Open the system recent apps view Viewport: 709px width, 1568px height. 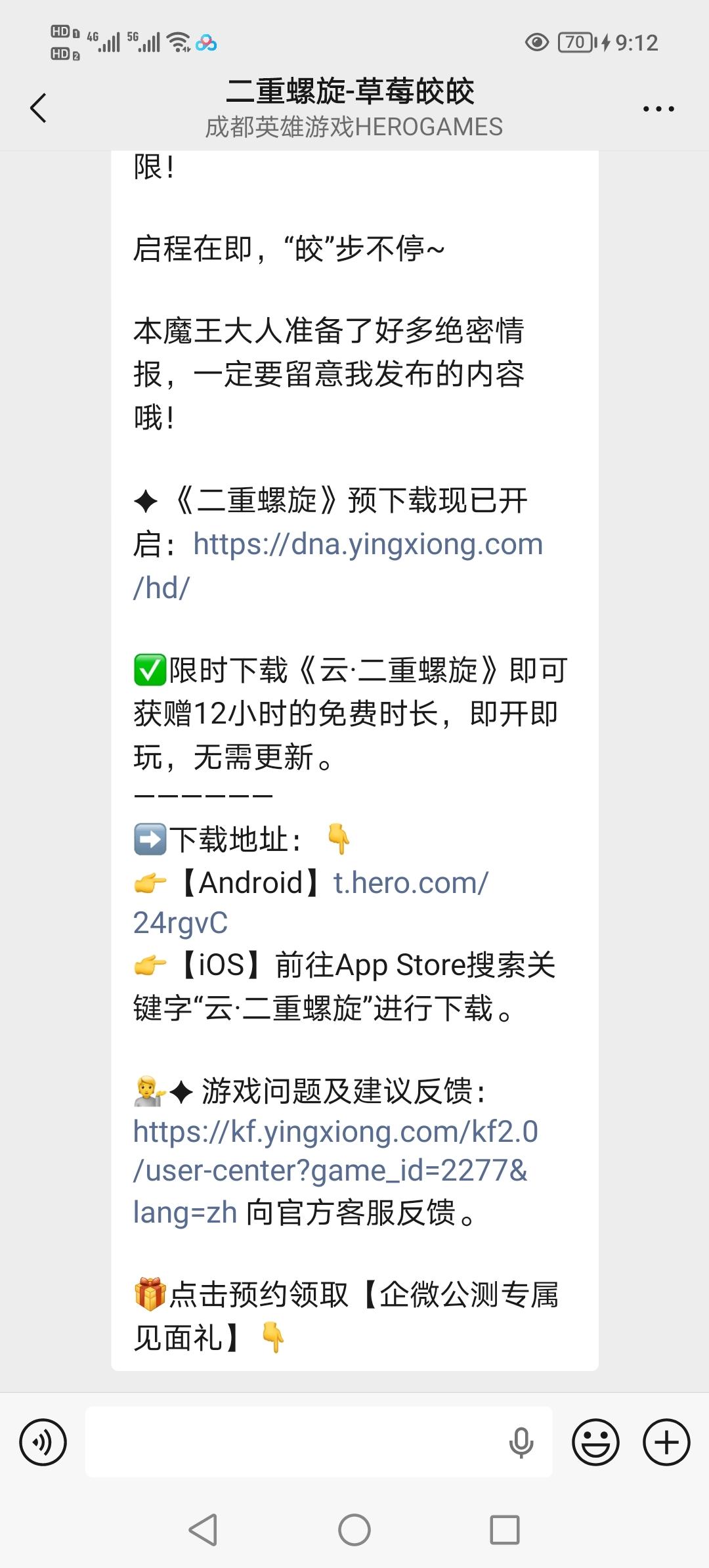505,1531
